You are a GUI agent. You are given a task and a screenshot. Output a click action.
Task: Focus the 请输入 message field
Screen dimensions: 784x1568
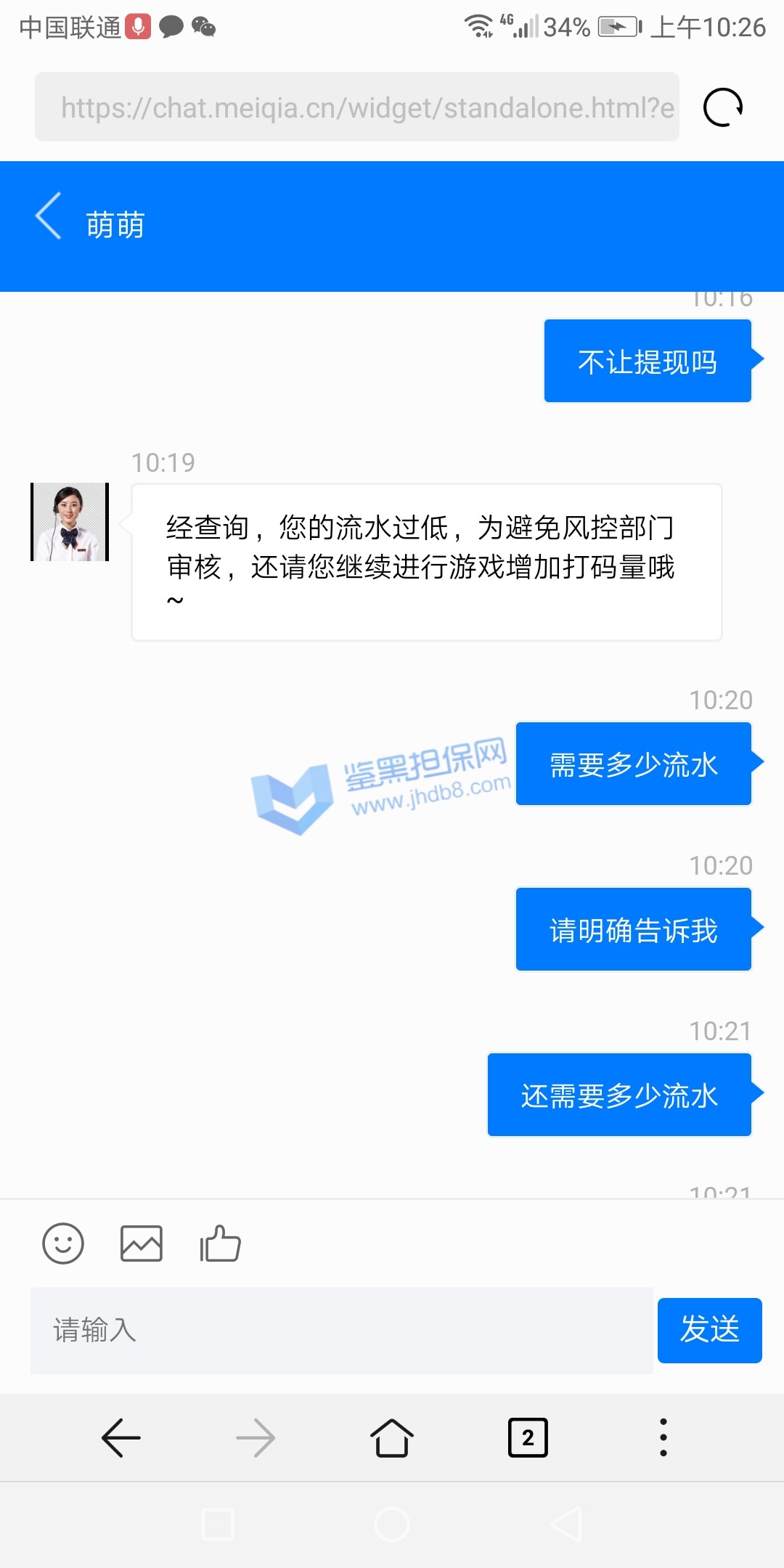pyautogui.click(x=341, y=1330)
